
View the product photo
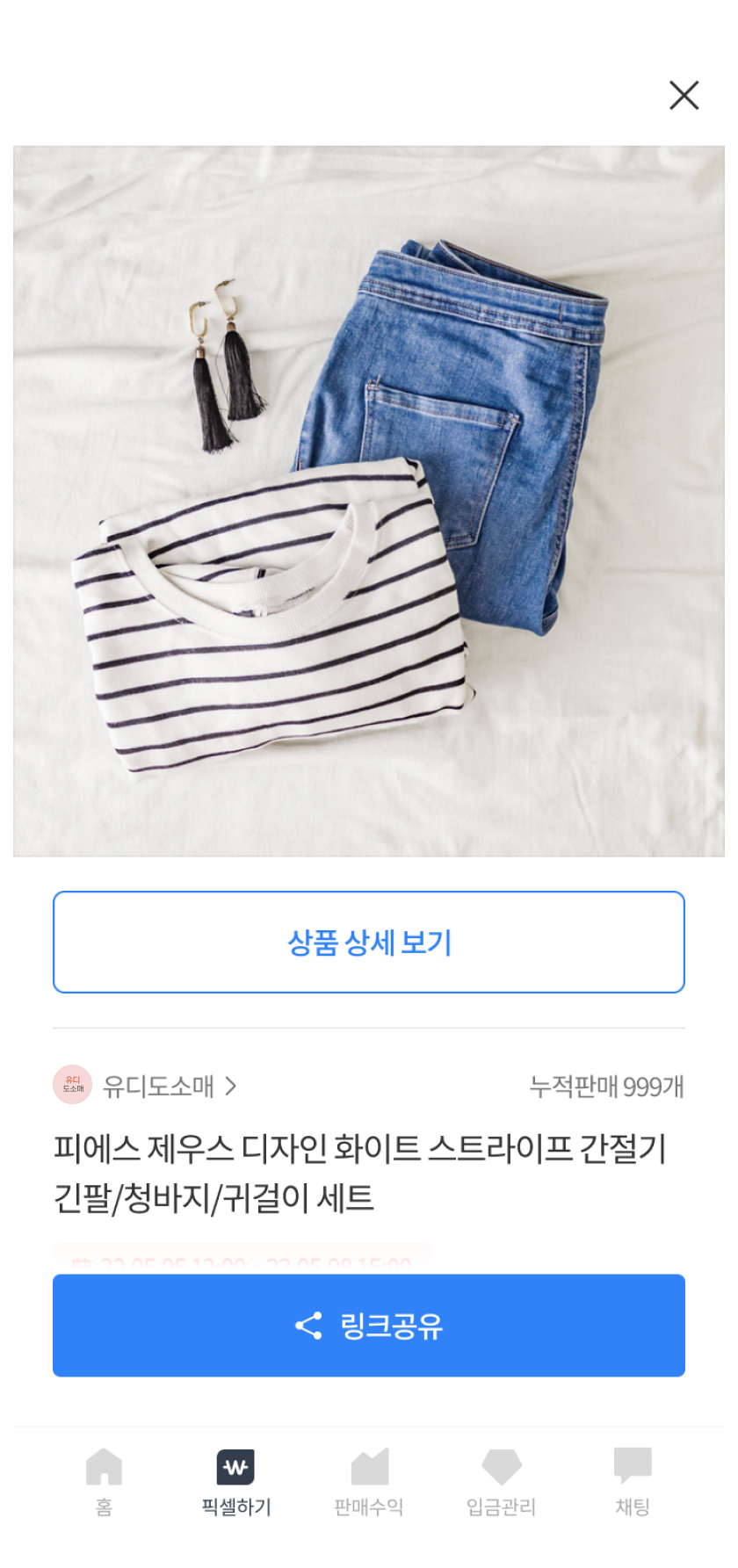point(369,501)
